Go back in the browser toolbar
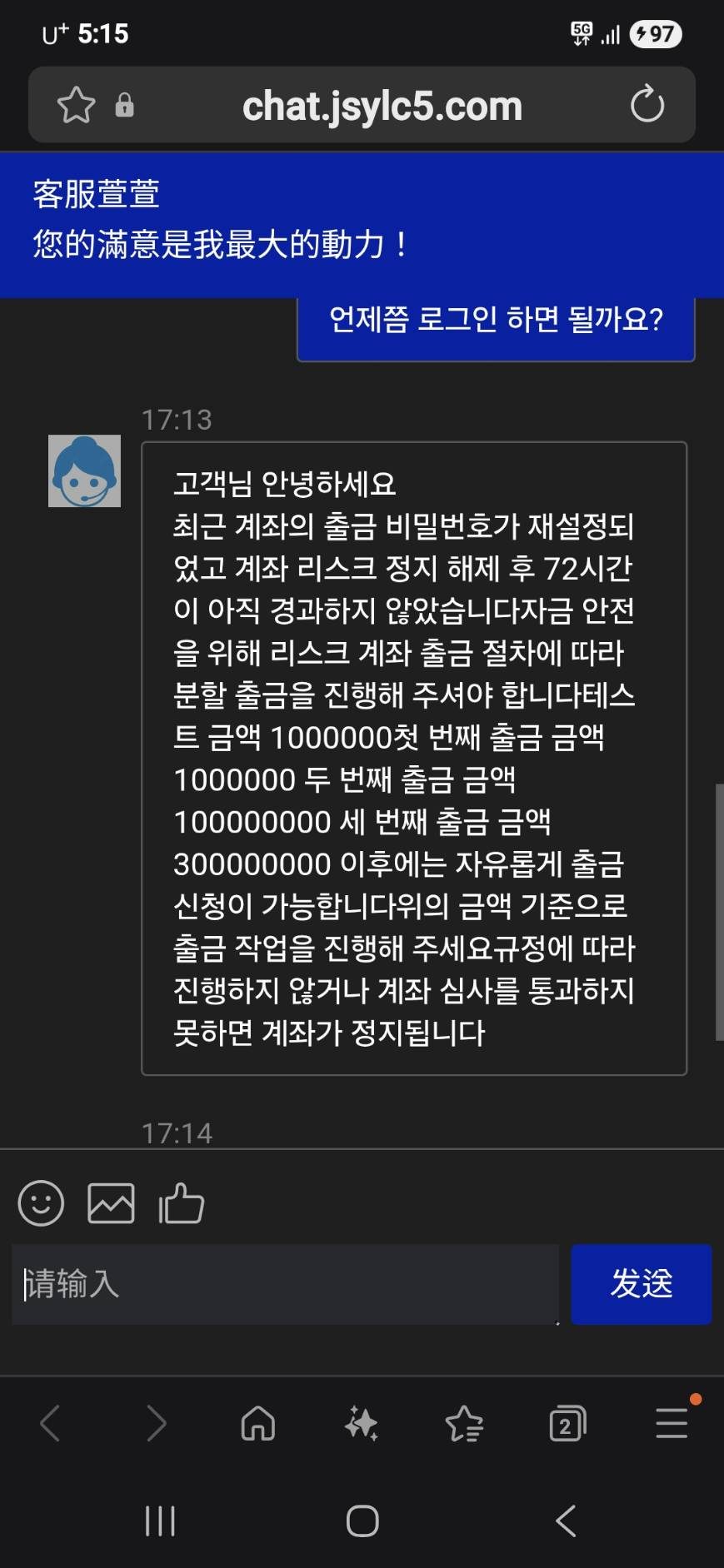 [51, 1423]
